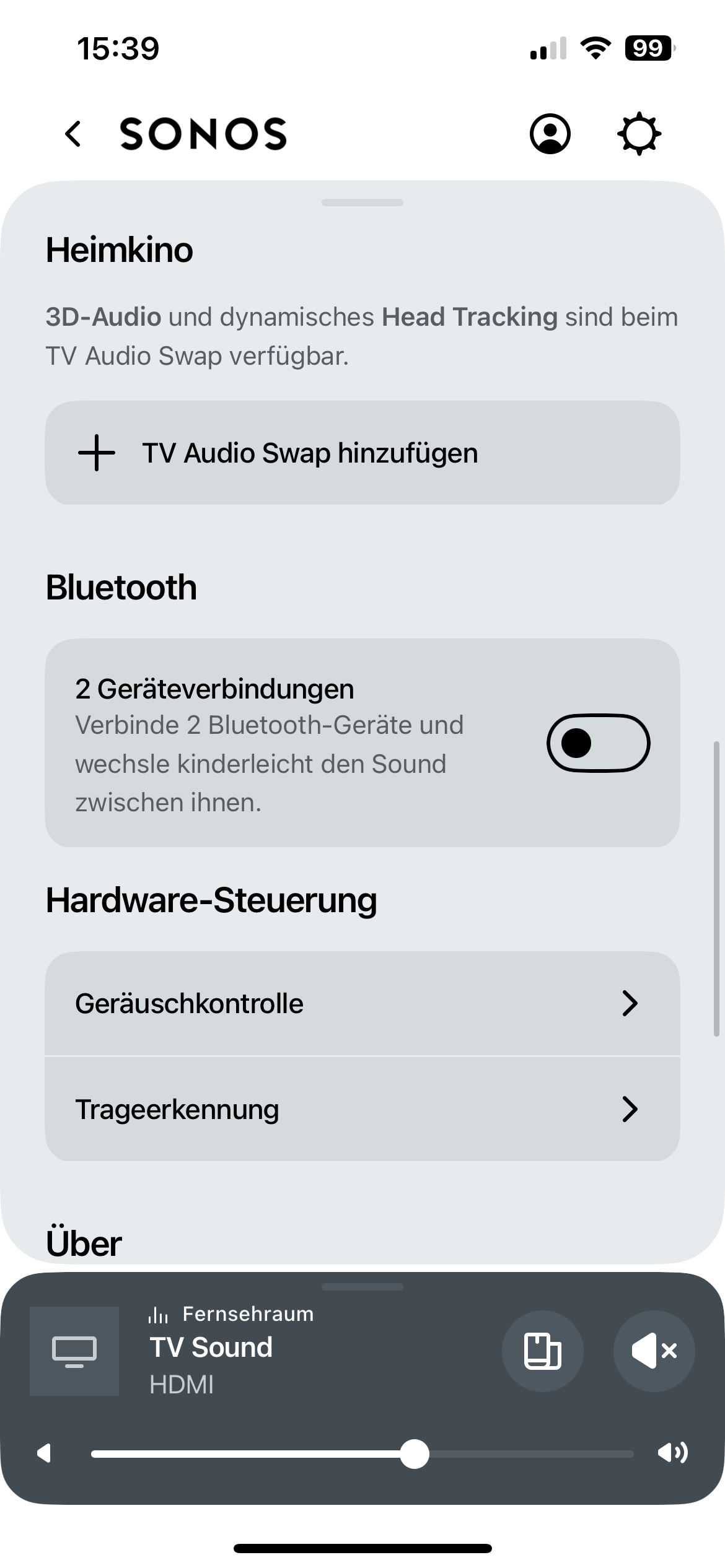Lower volume with the small speaker icon
This screenshot has width=725, height=1568.
[x=44, y=1453]
